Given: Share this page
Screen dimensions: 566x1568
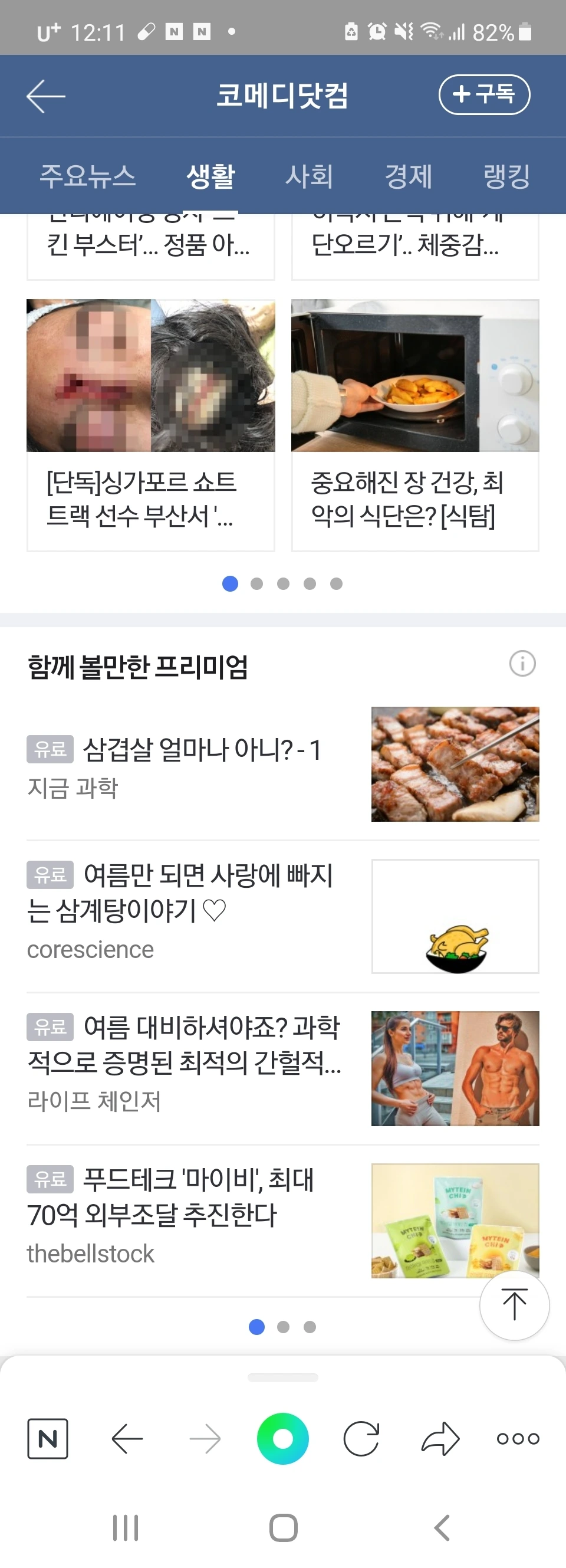Looking at the screenshot, I should click(x=440, y=1439).
